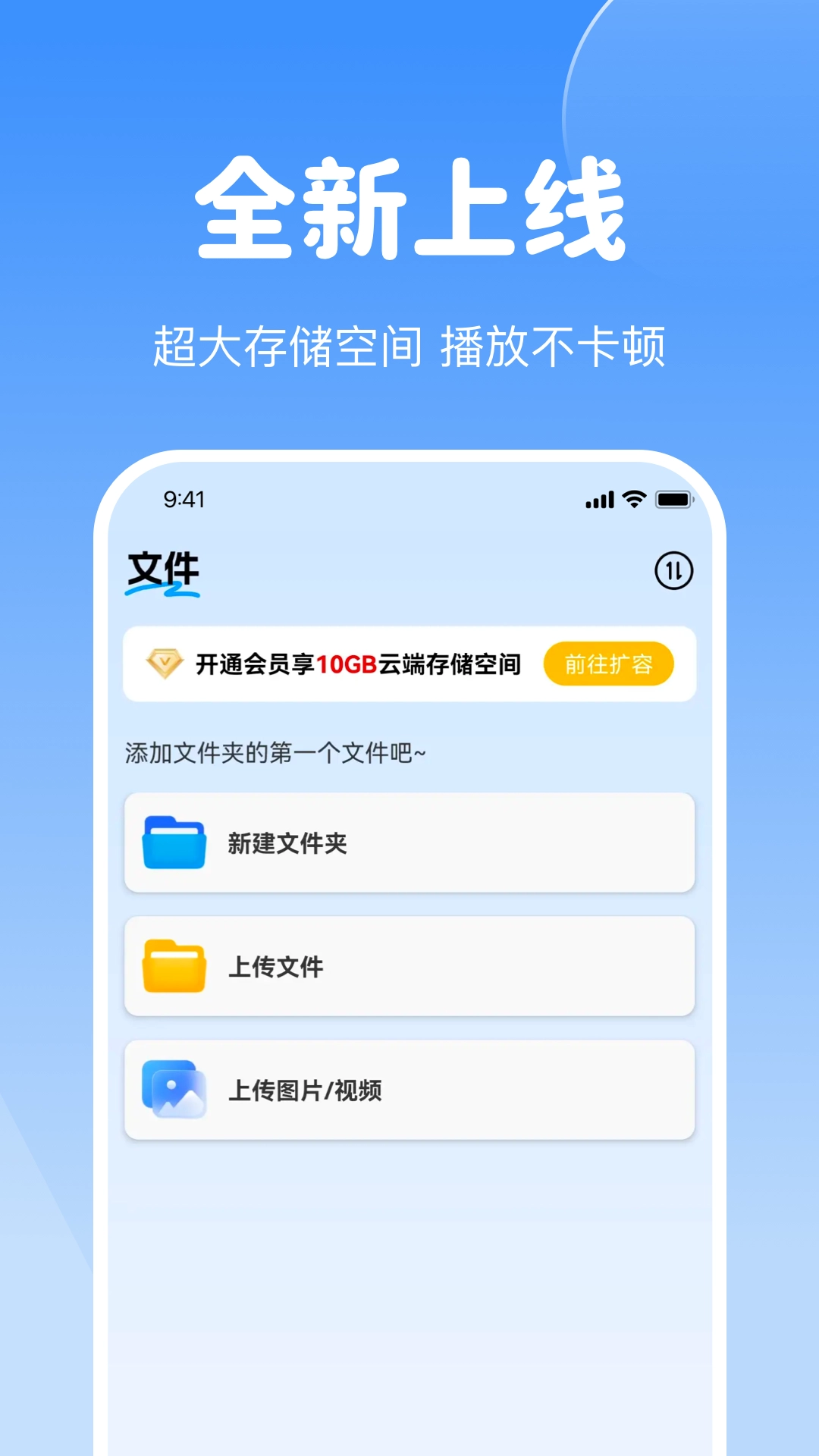Select the blue folder icon beside 新建文件夹
Screen dimensions: 819x1456
pyautogui.click(x=173, y=842)
